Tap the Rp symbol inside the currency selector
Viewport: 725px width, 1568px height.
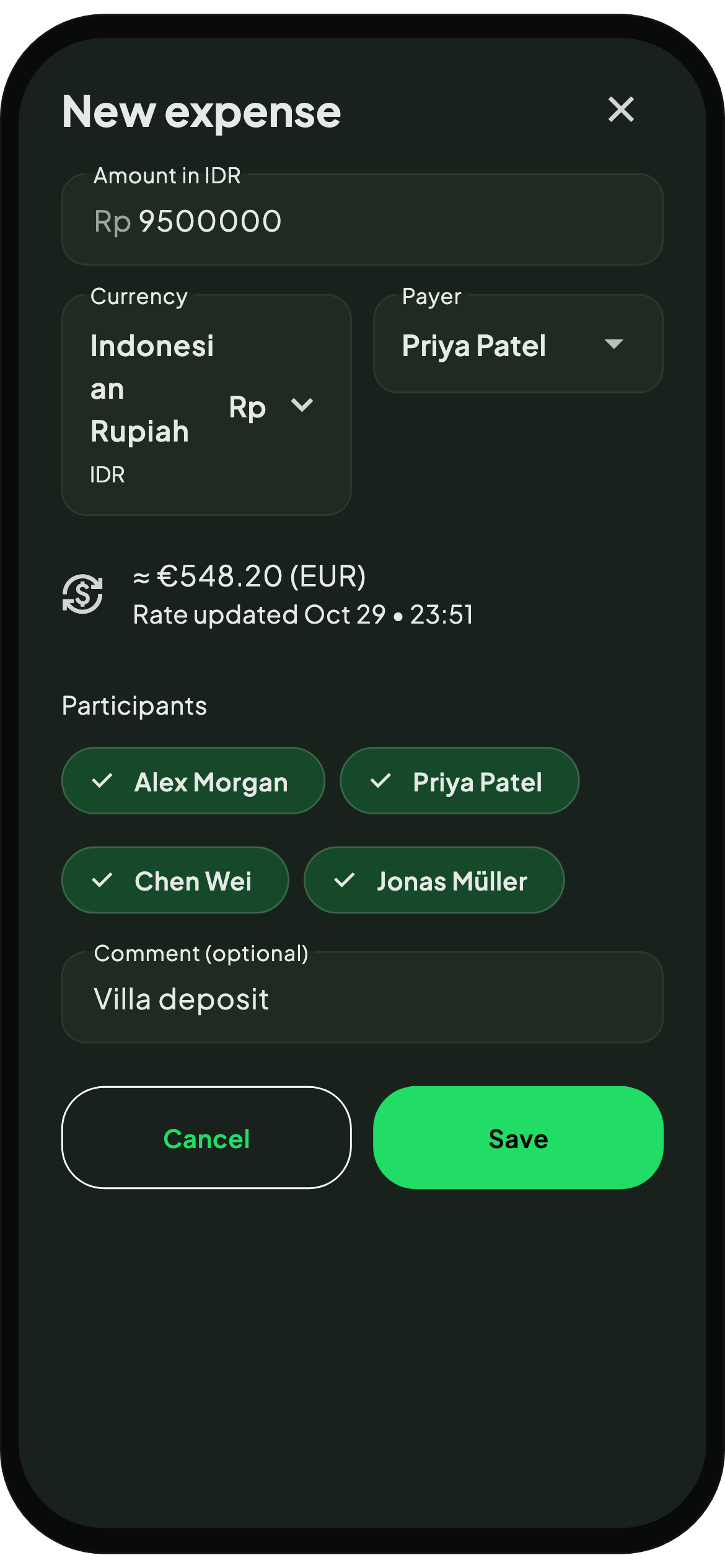(247, 407)
